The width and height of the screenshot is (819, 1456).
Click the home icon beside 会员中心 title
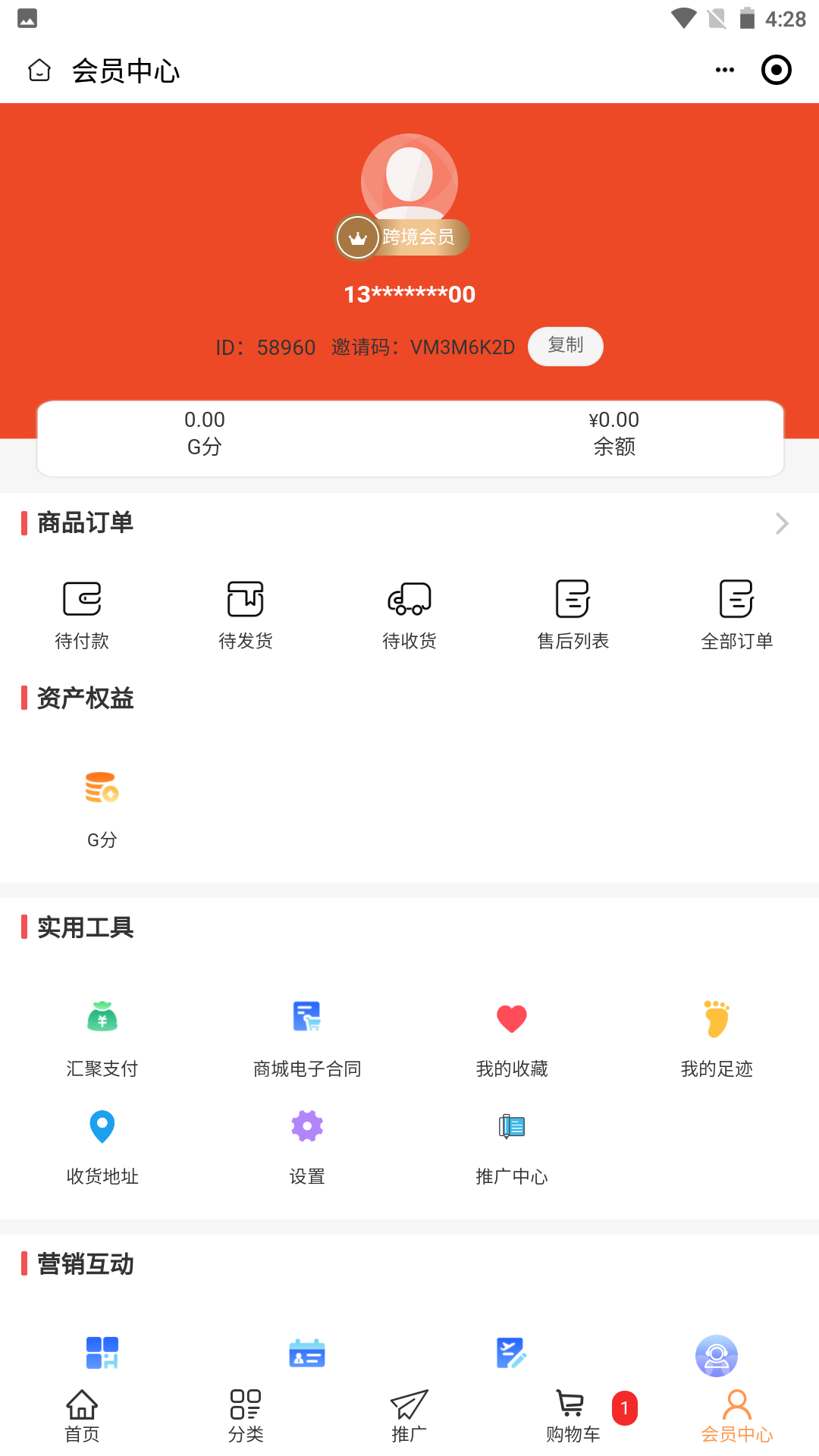pos(39,69)
